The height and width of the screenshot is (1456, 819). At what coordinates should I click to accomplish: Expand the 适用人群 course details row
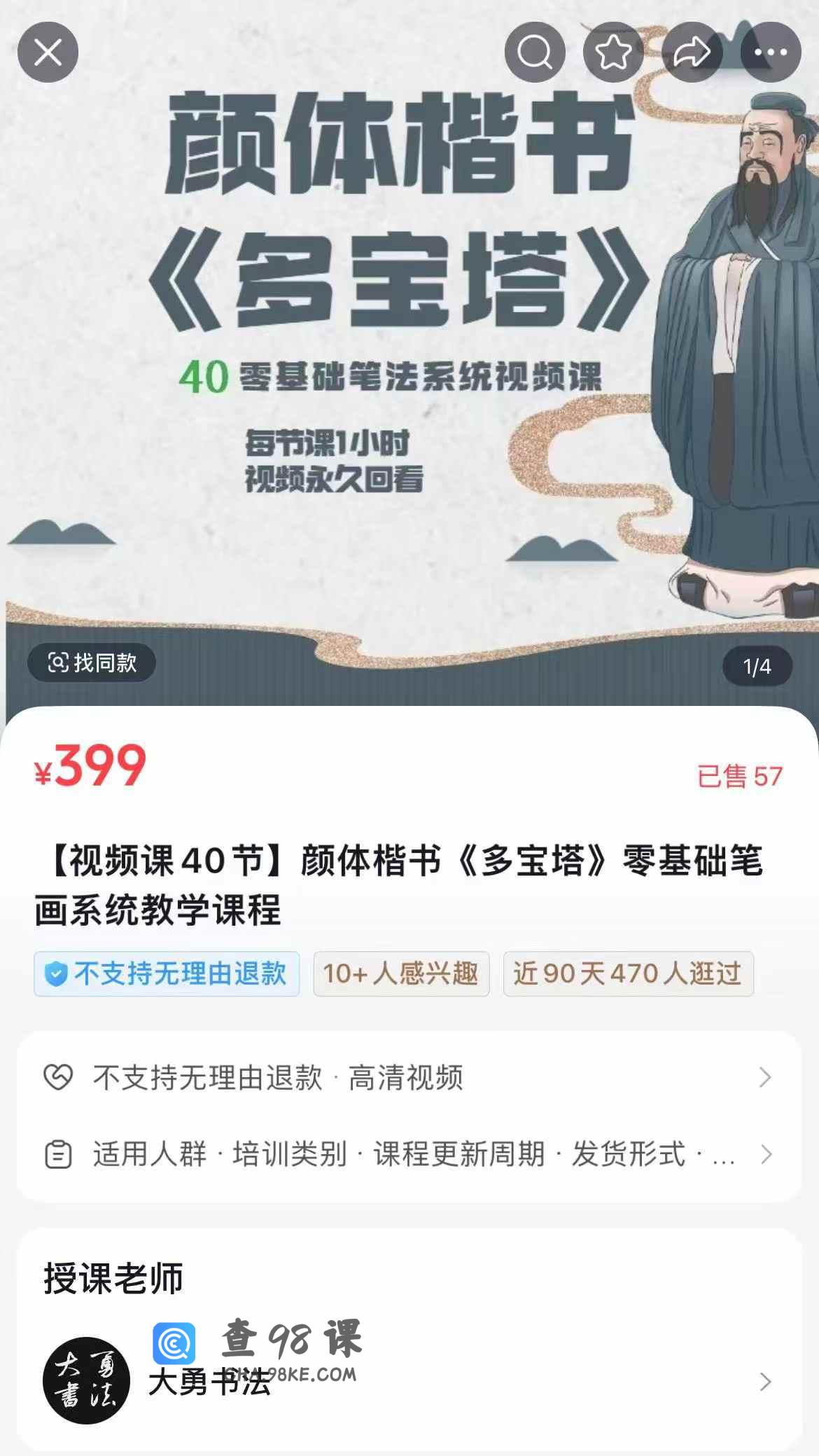click(409, 1154)
